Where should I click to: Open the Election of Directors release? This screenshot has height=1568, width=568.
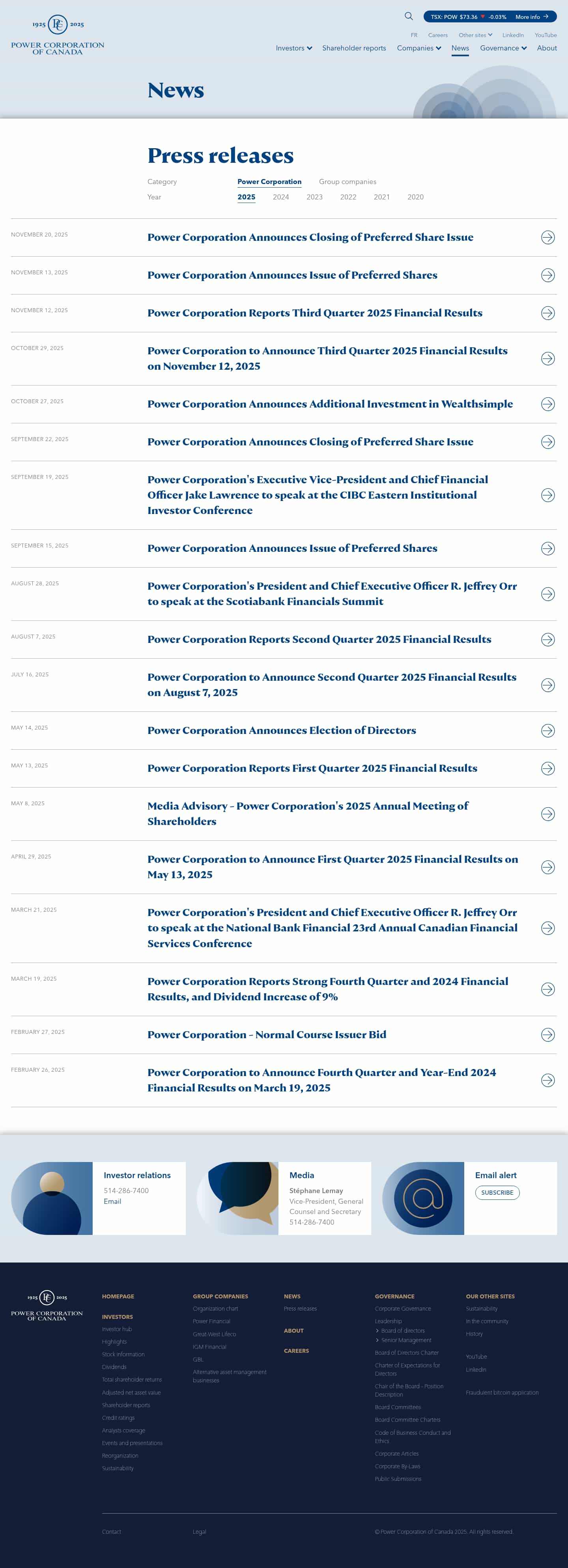282,730
